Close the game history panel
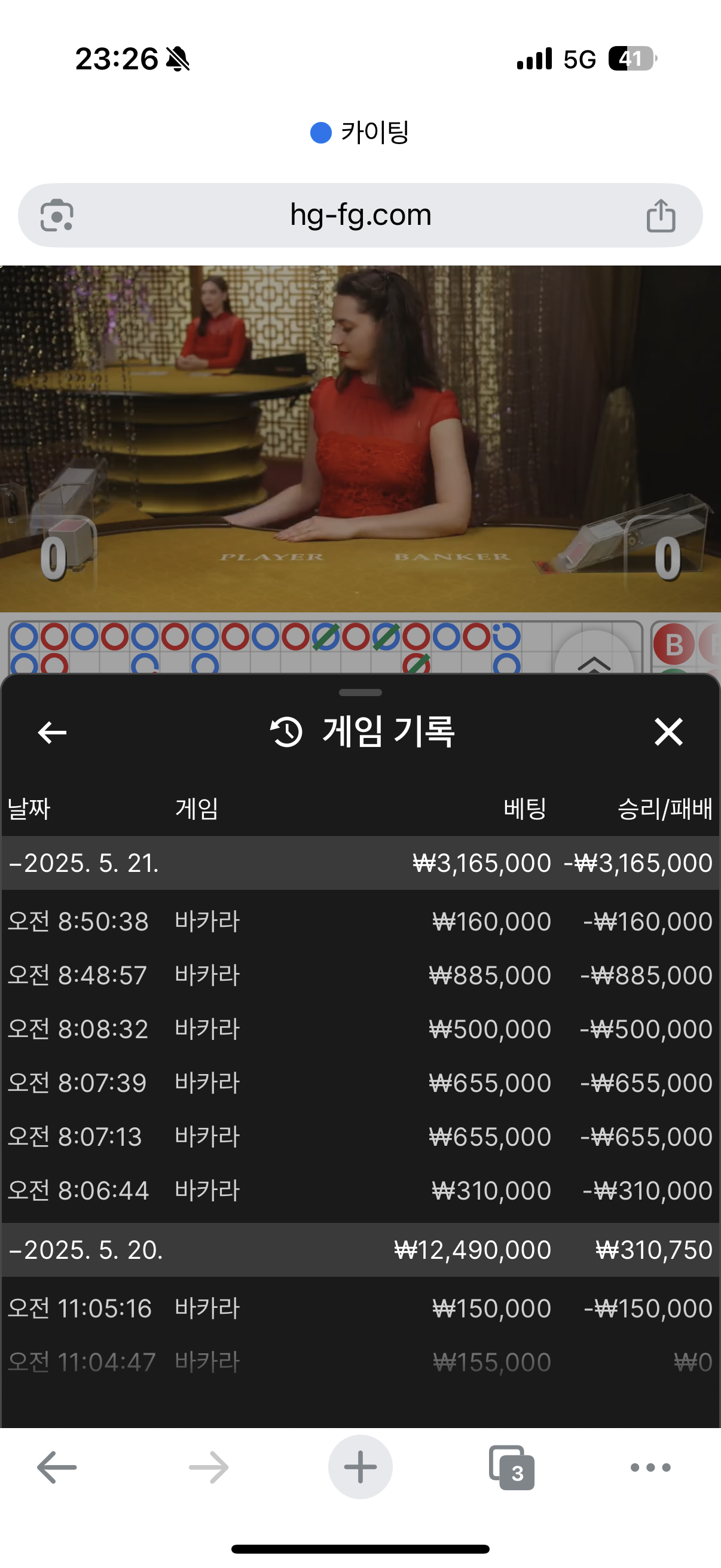The image size is (721, 1568). pyautogui.click(x=668, y=731)
